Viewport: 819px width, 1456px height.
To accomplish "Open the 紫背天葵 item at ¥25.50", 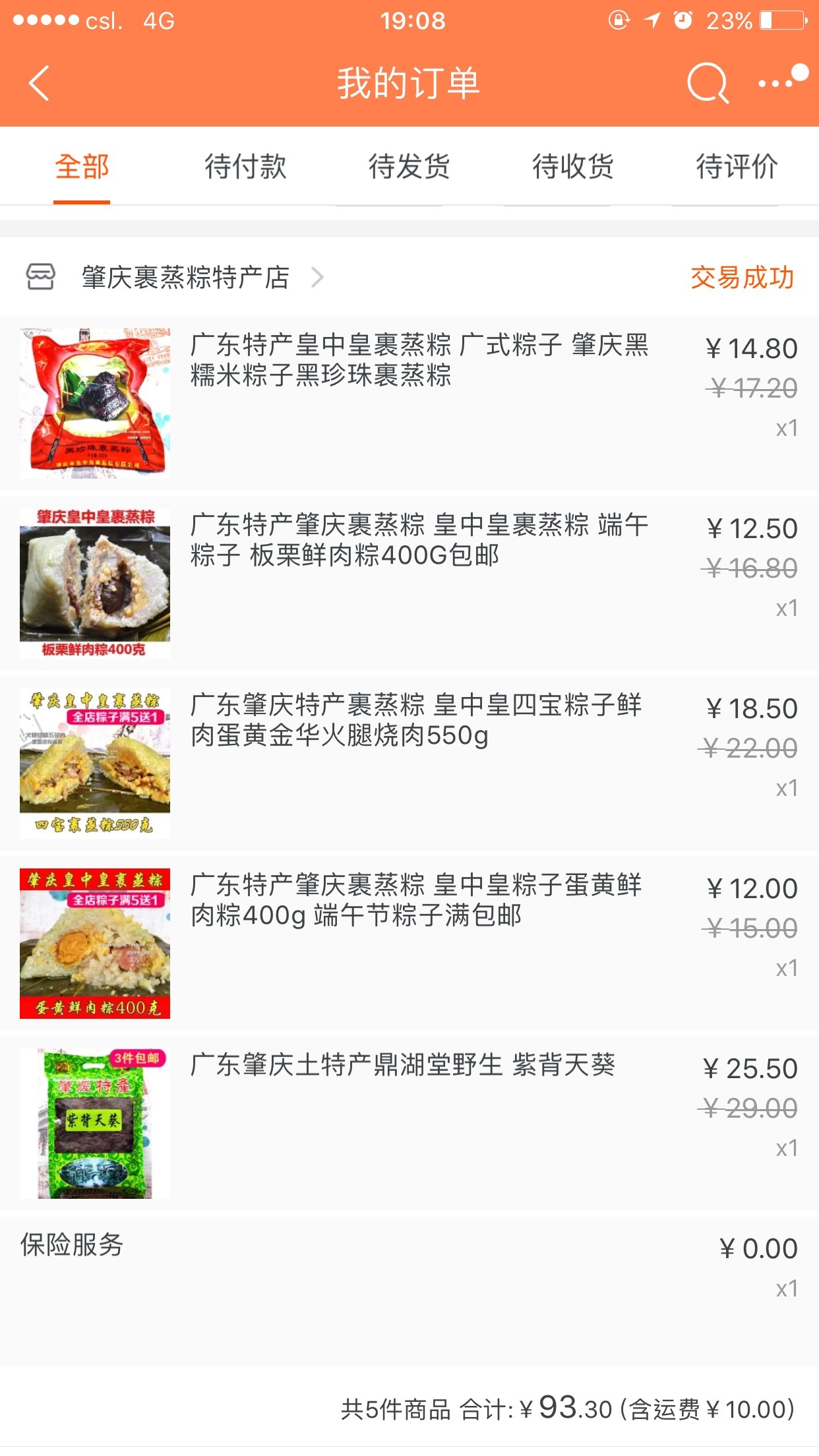I will [x=409, y=1123].
